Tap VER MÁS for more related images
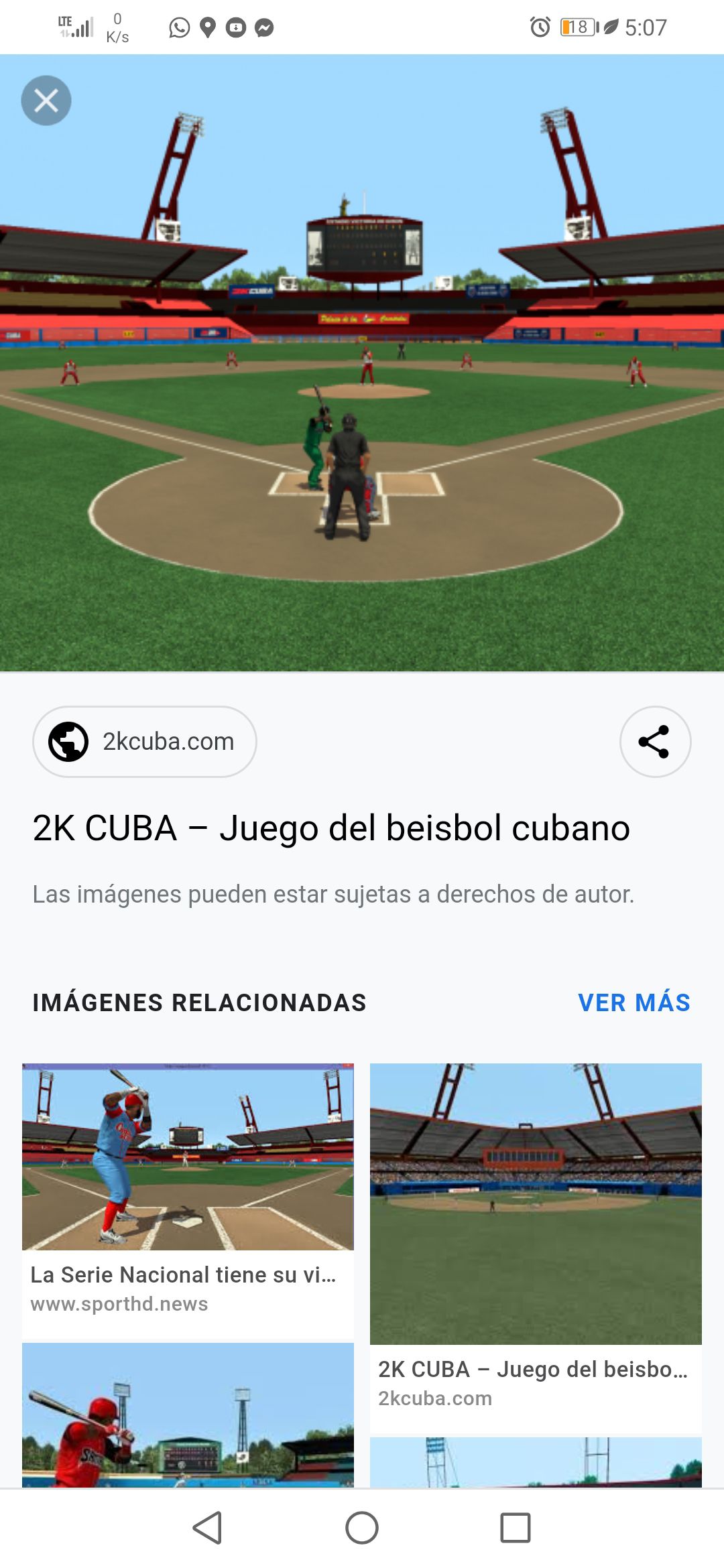Screen dimensions: 724x1568 pos(633,1002)
